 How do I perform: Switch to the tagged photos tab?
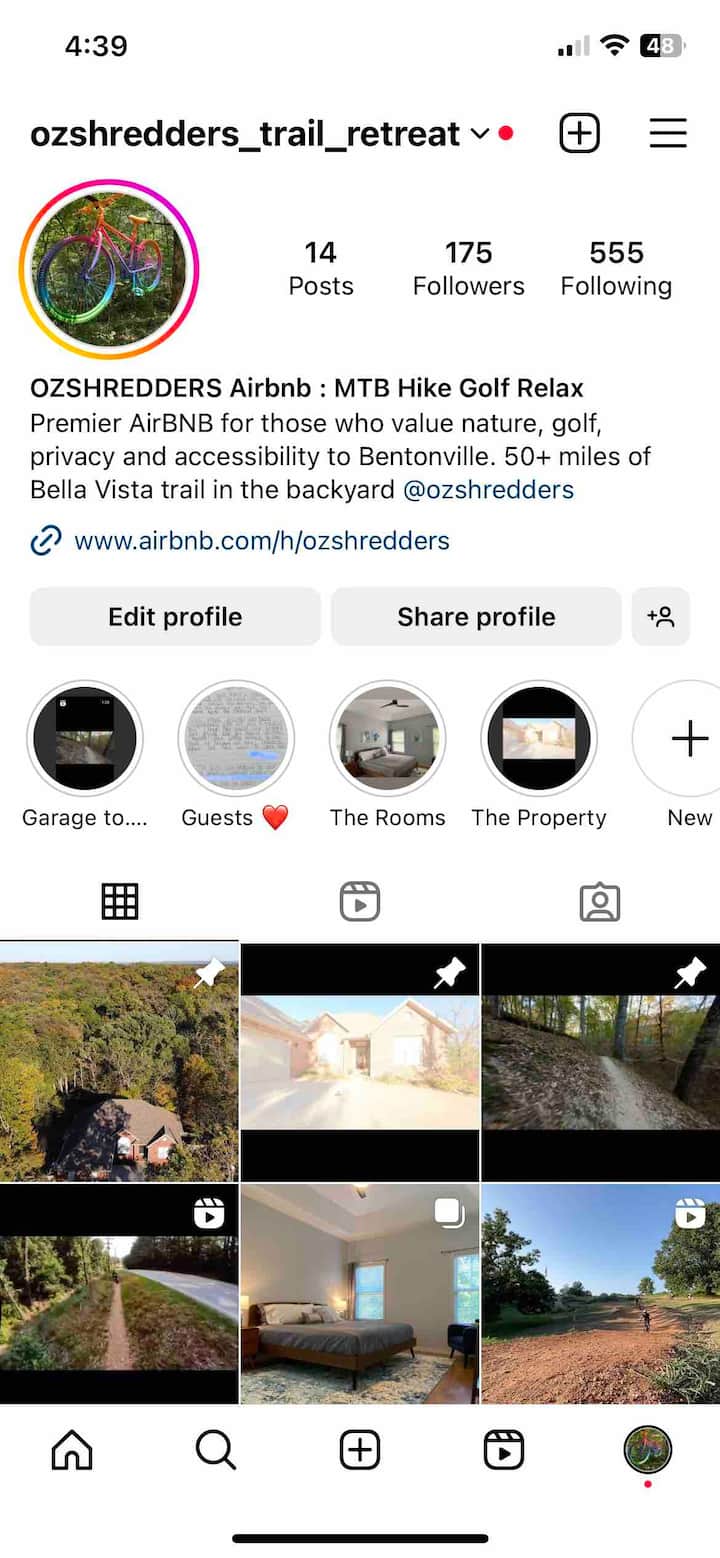coord(599,902)
